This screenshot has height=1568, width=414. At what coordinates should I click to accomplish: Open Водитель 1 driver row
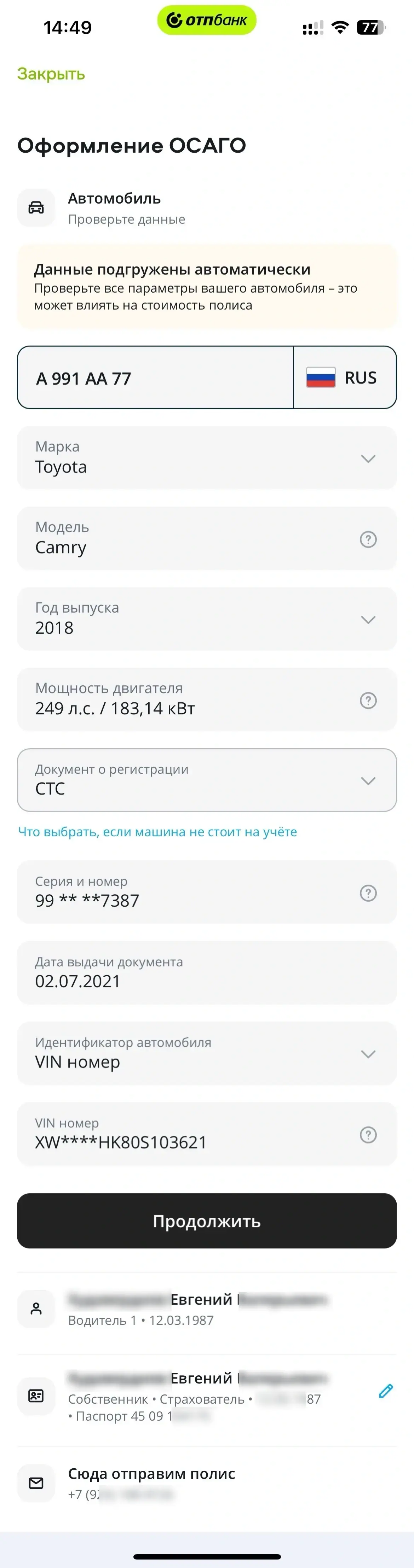(206, 1309)
